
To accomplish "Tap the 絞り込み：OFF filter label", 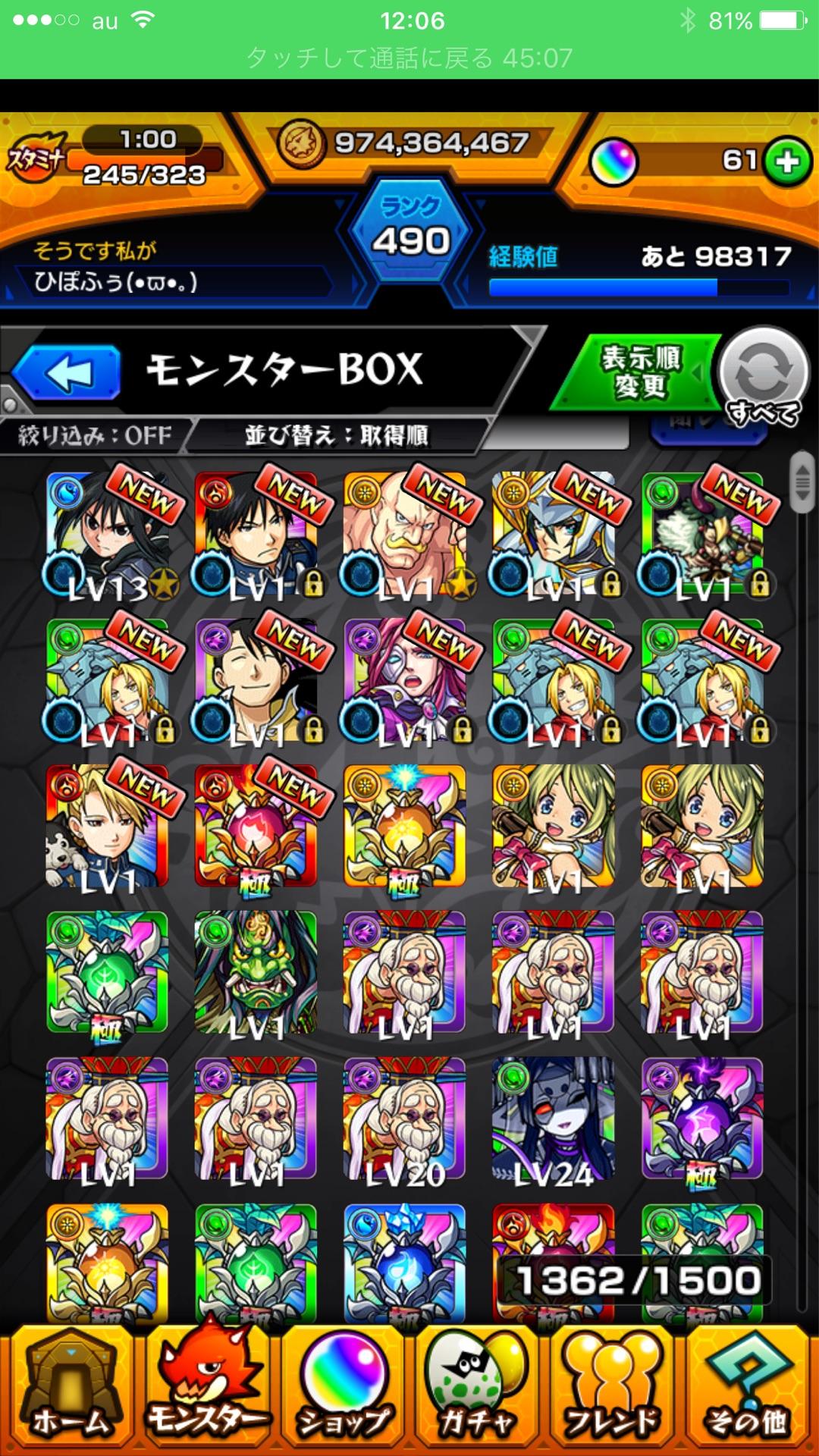I will pyautogui.click(x=95, y=435).
